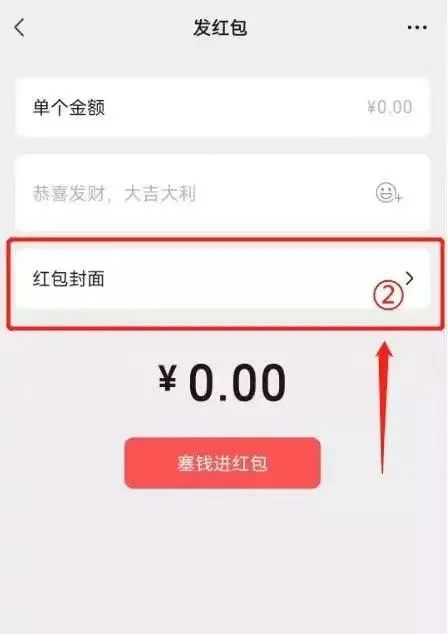448x634 pixels.
Task: Open the 红包封面 cover selection
Action: point(222,279)
